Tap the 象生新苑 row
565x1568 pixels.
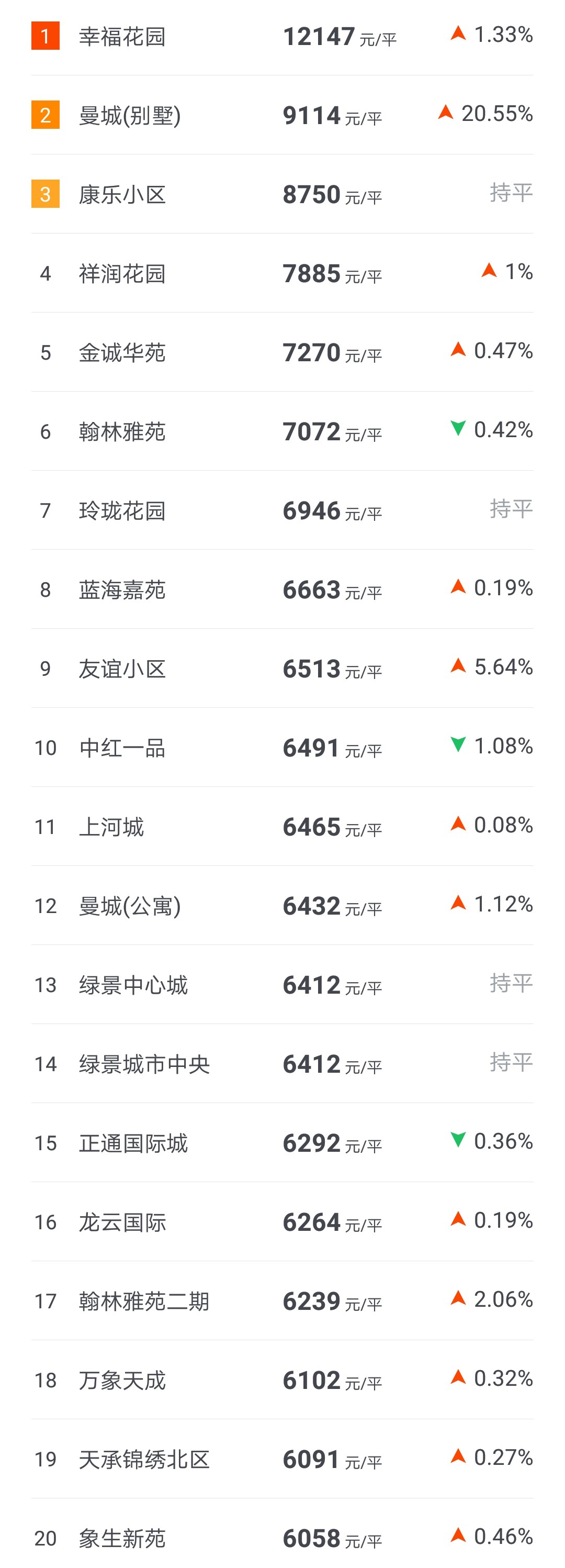(x=122, y=1539)
